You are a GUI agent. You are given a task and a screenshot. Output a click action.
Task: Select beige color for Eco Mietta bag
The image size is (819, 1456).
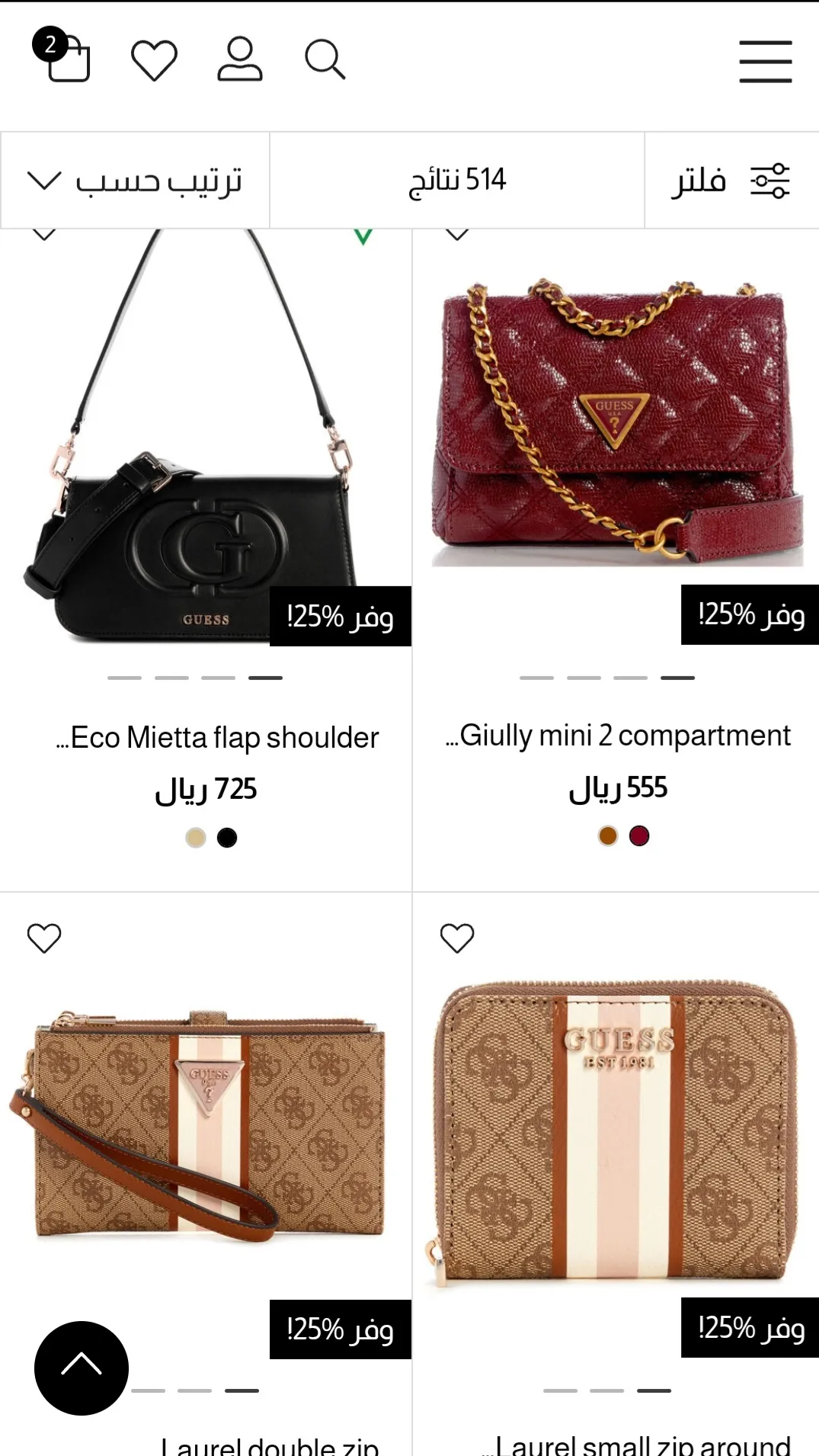[x=196, y=838]
